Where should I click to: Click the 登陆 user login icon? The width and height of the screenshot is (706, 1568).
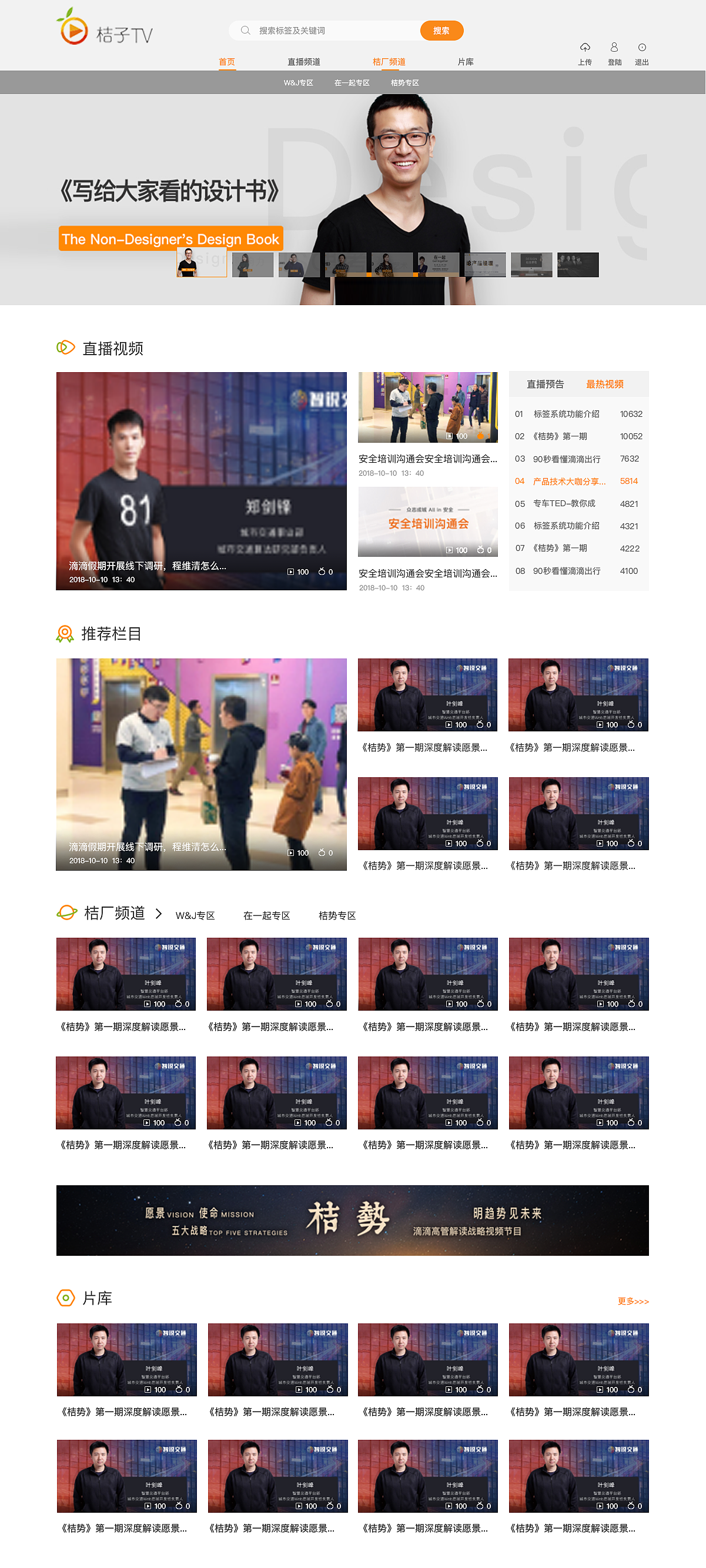click(x=614, y=48)
